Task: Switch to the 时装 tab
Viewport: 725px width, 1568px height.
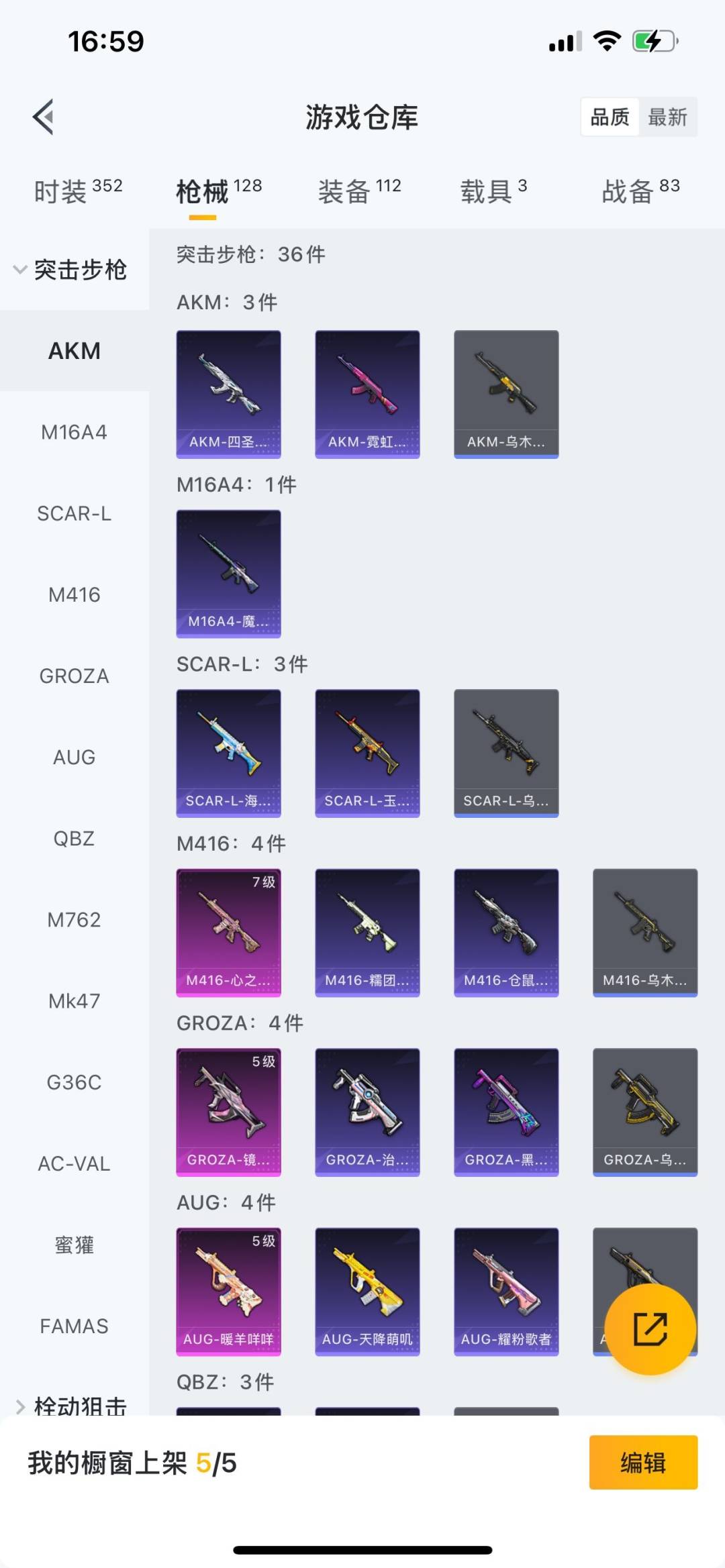Action: [x=78, y=191]
